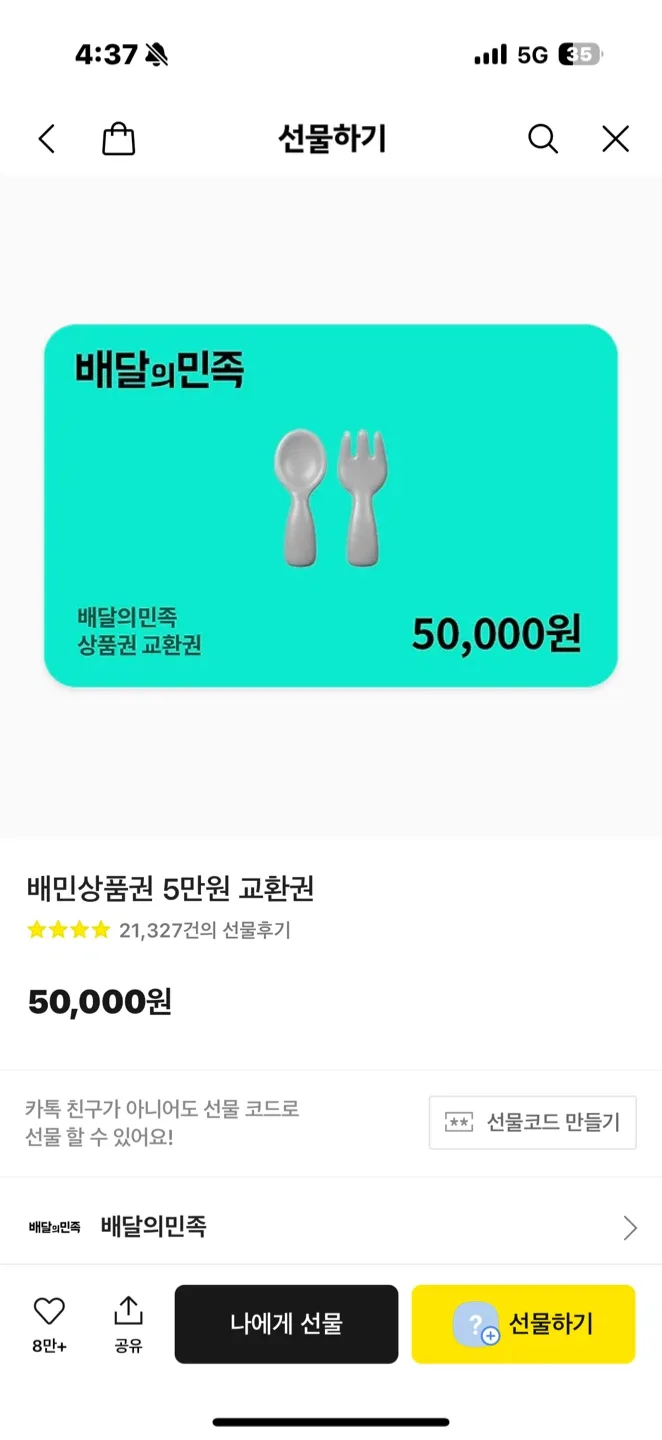
Task: Go back using the top-left arrow
Action: point(47,139)
